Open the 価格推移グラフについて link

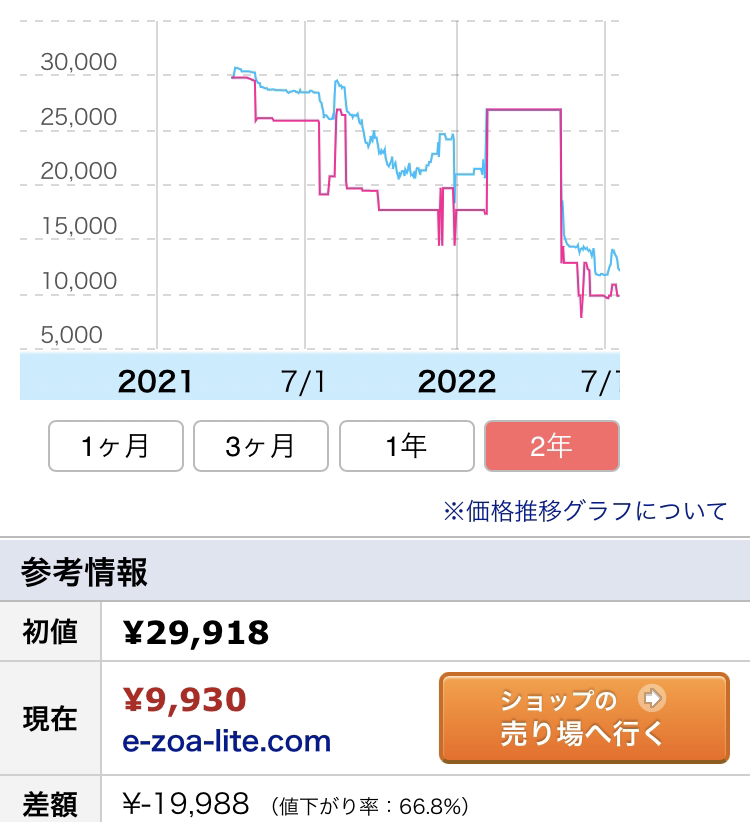pyautogui.click(x=585, y=511)
